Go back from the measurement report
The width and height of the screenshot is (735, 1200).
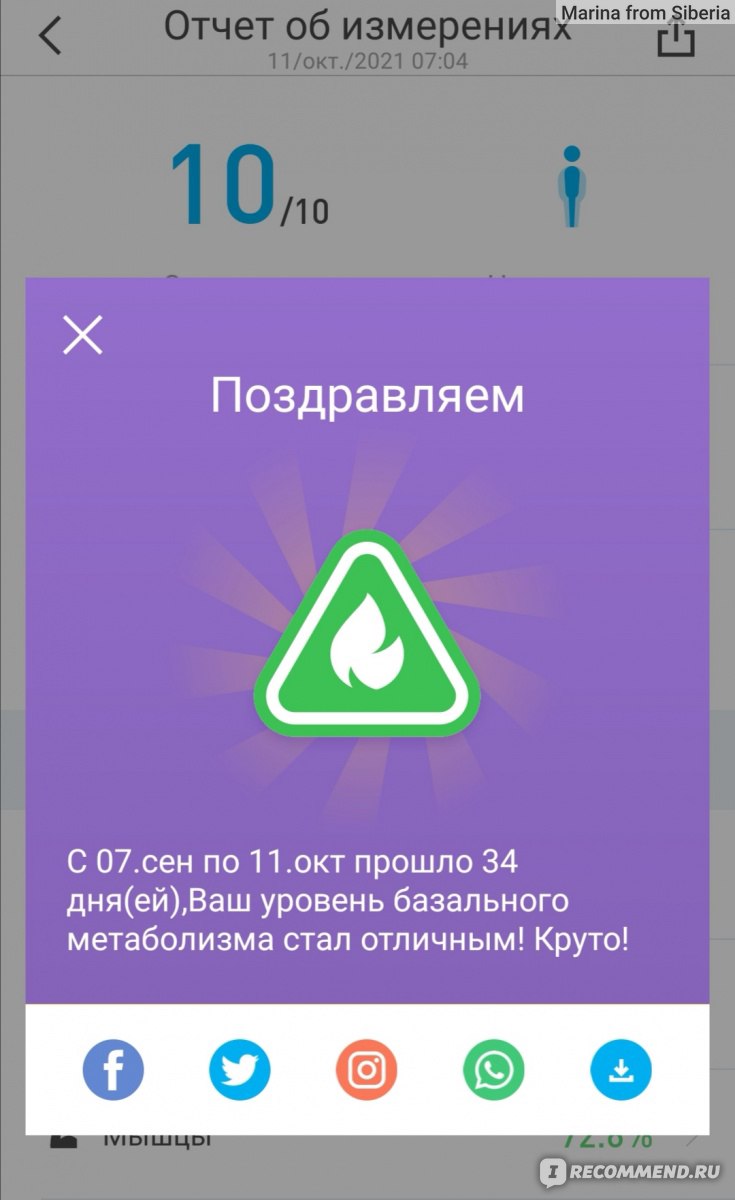pos(49,36)
